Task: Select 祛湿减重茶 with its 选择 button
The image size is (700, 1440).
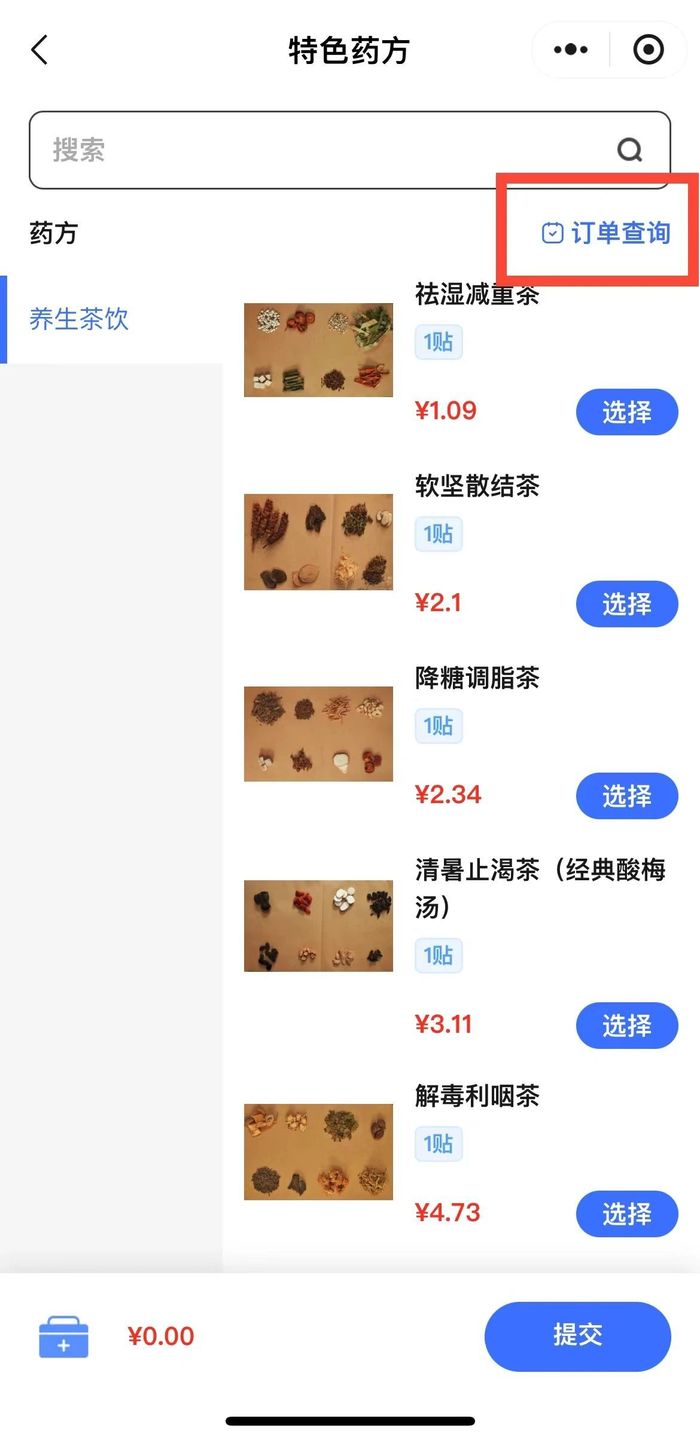Action: click(627, 411)
